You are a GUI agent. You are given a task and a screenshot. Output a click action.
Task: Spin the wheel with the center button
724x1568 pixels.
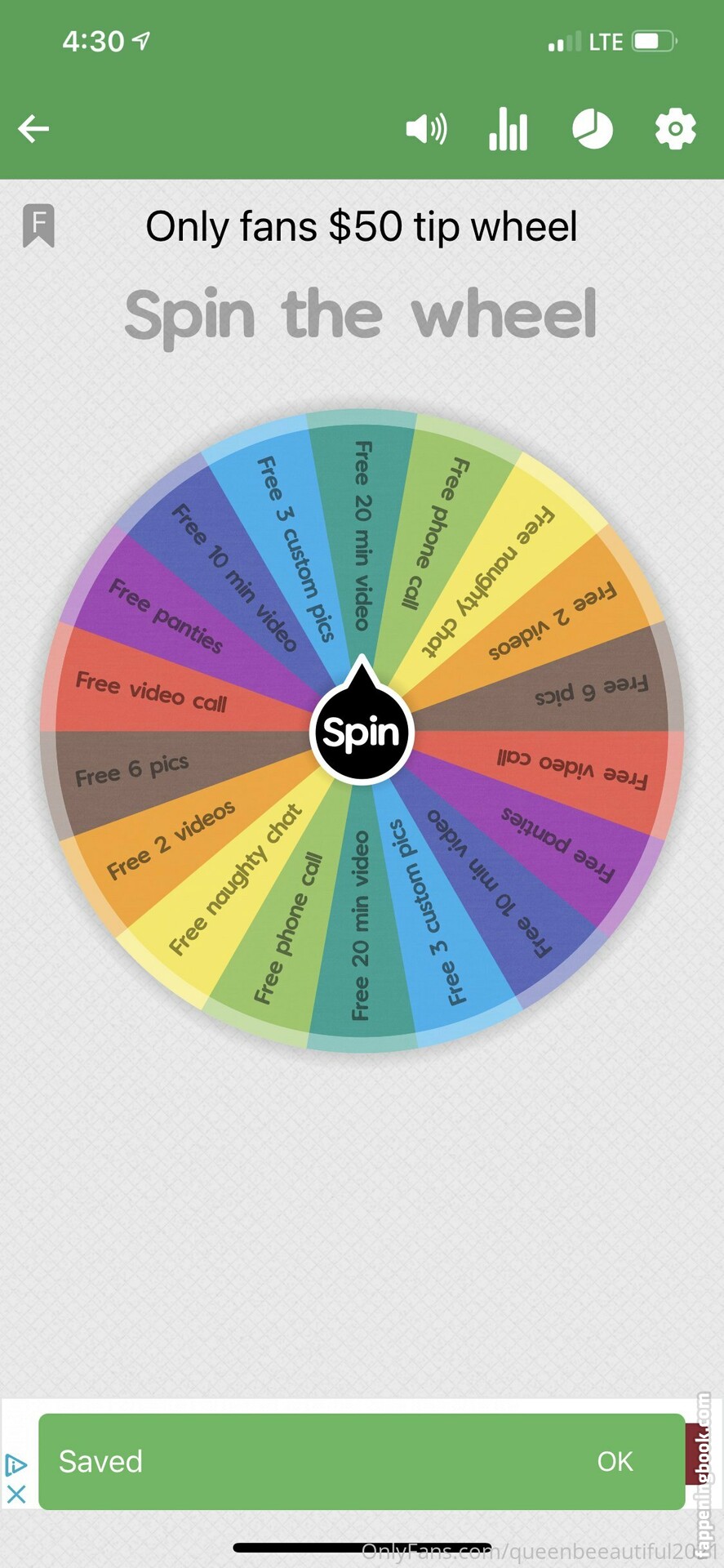click(x=362, y=732)
